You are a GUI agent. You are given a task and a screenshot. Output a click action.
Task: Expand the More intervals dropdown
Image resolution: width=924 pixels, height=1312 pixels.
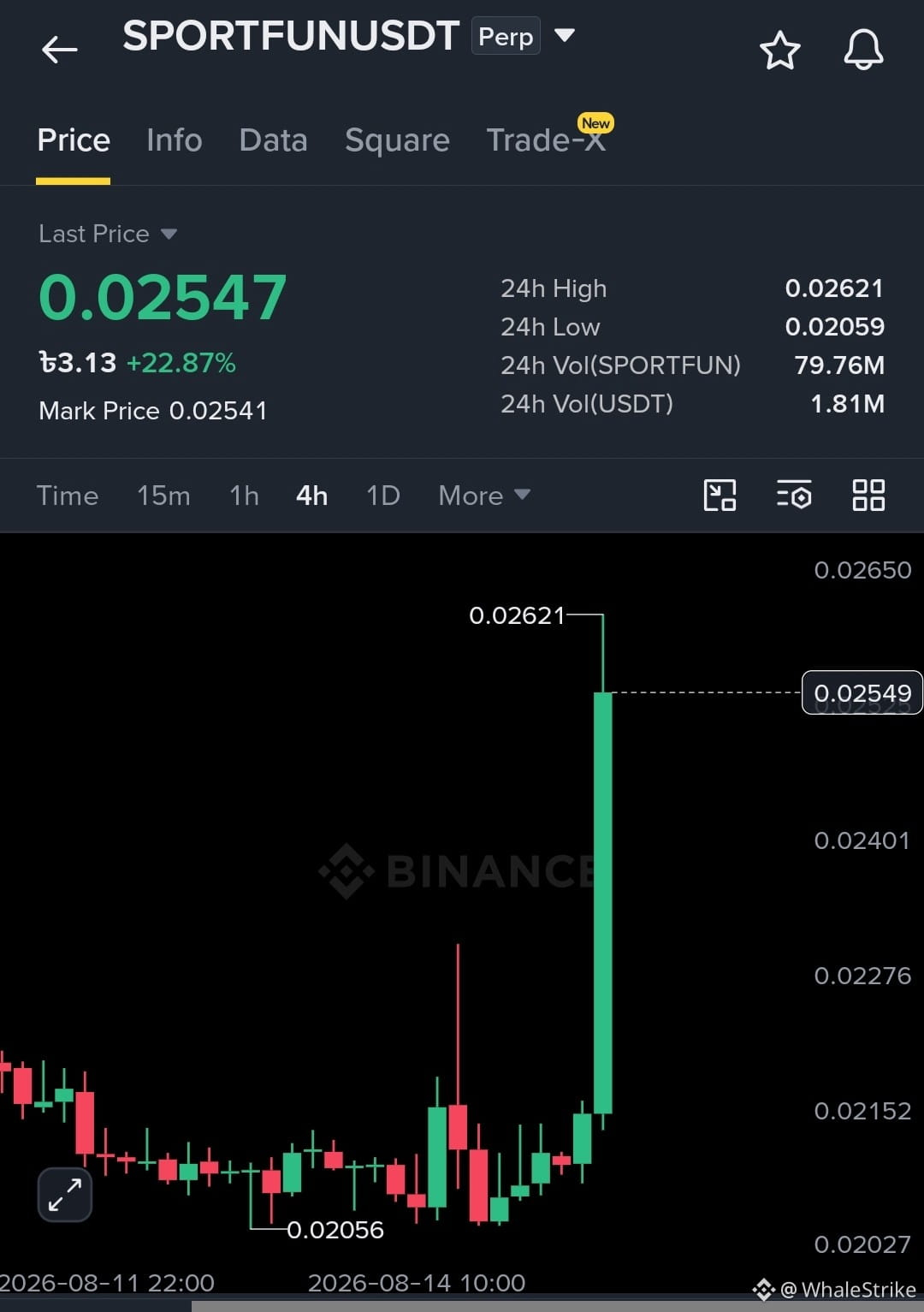tap(484, 496)
